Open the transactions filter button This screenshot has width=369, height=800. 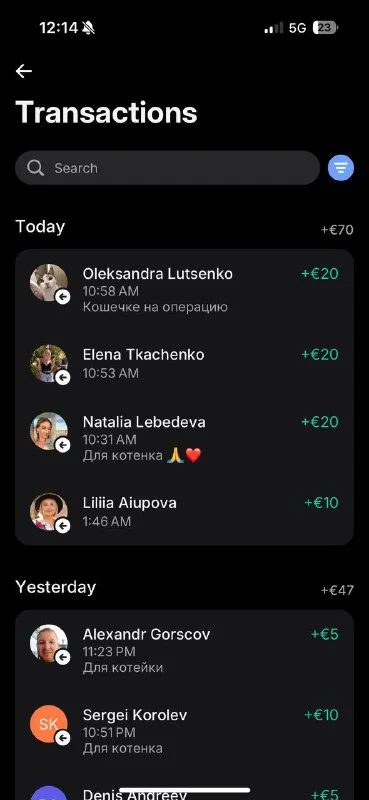[341, 168]
